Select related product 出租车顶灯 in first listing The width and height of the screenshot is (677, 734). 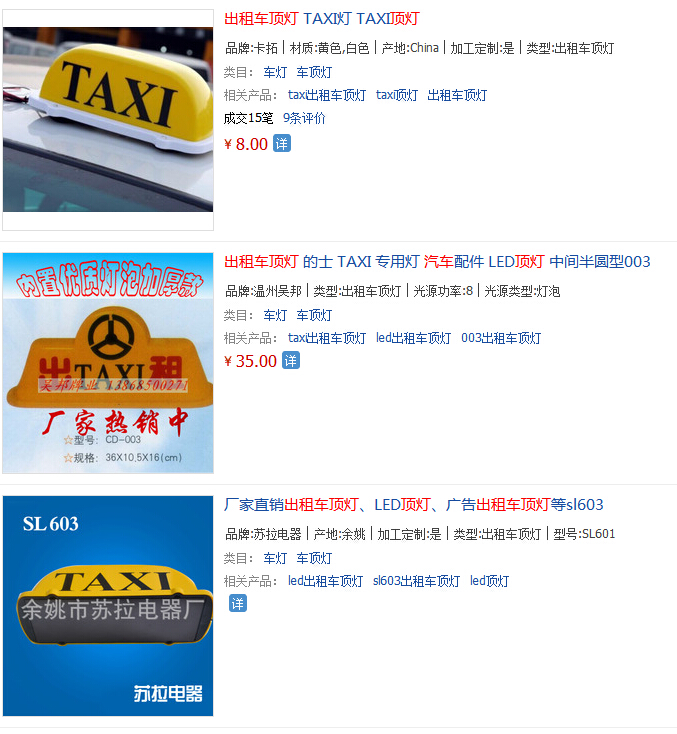[x=457, y=95]
